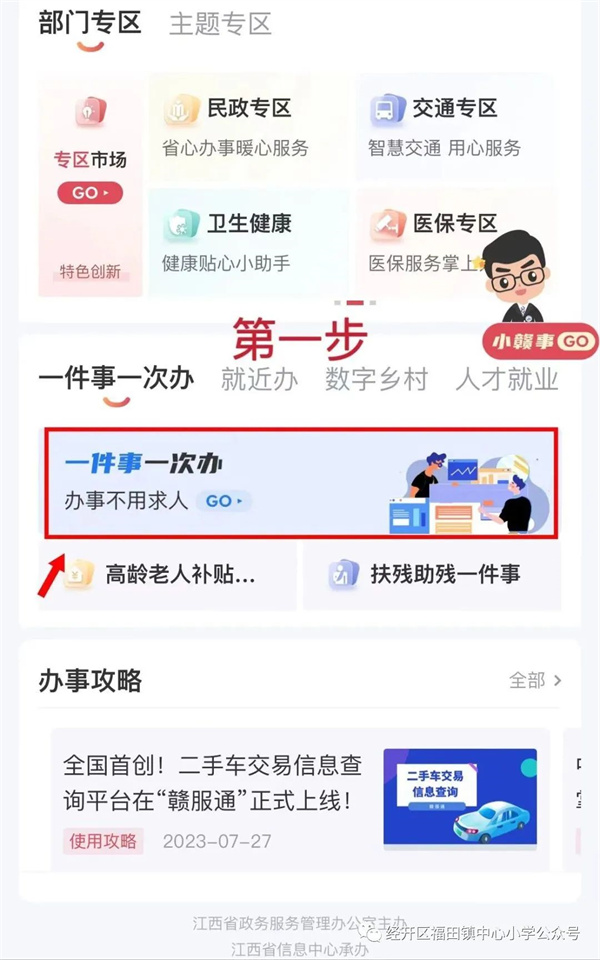Open the 民政专区 card
Image resolution: width=600 pixels, height=960 pixels.
pyautogui.click(x=250, y=127)
